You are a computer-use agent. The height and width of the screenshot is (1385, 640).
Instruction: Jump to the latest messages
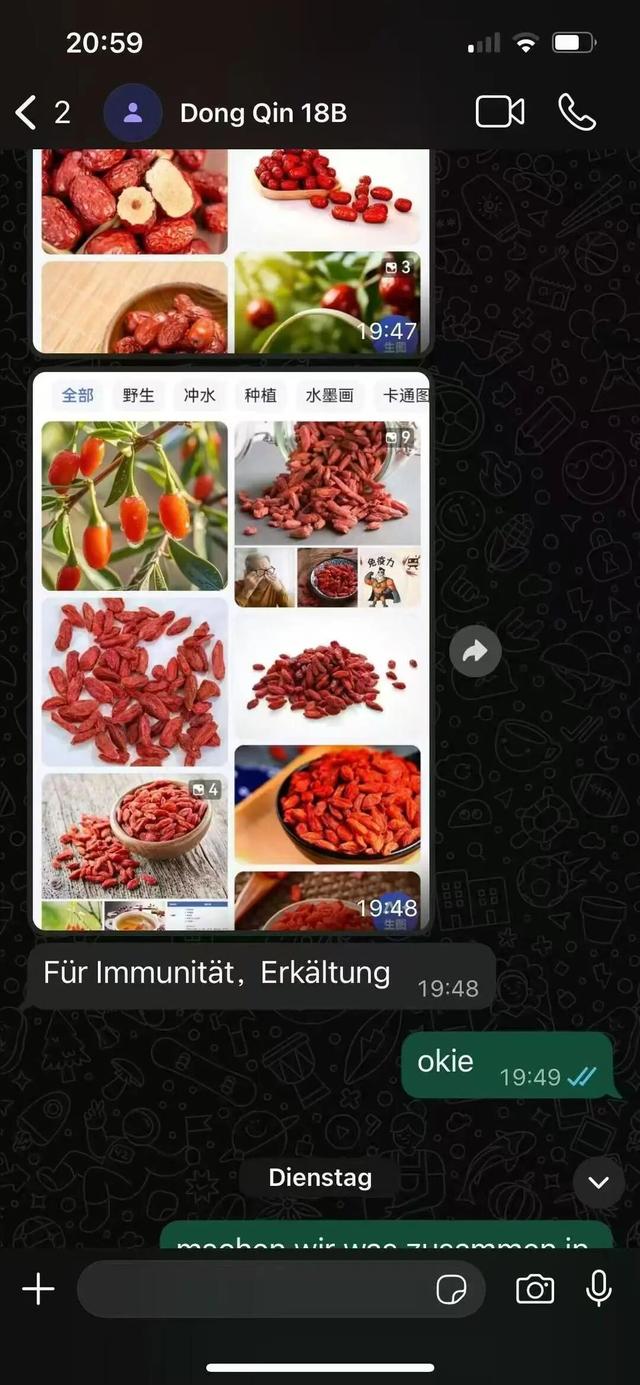[x=598, y=1183]
